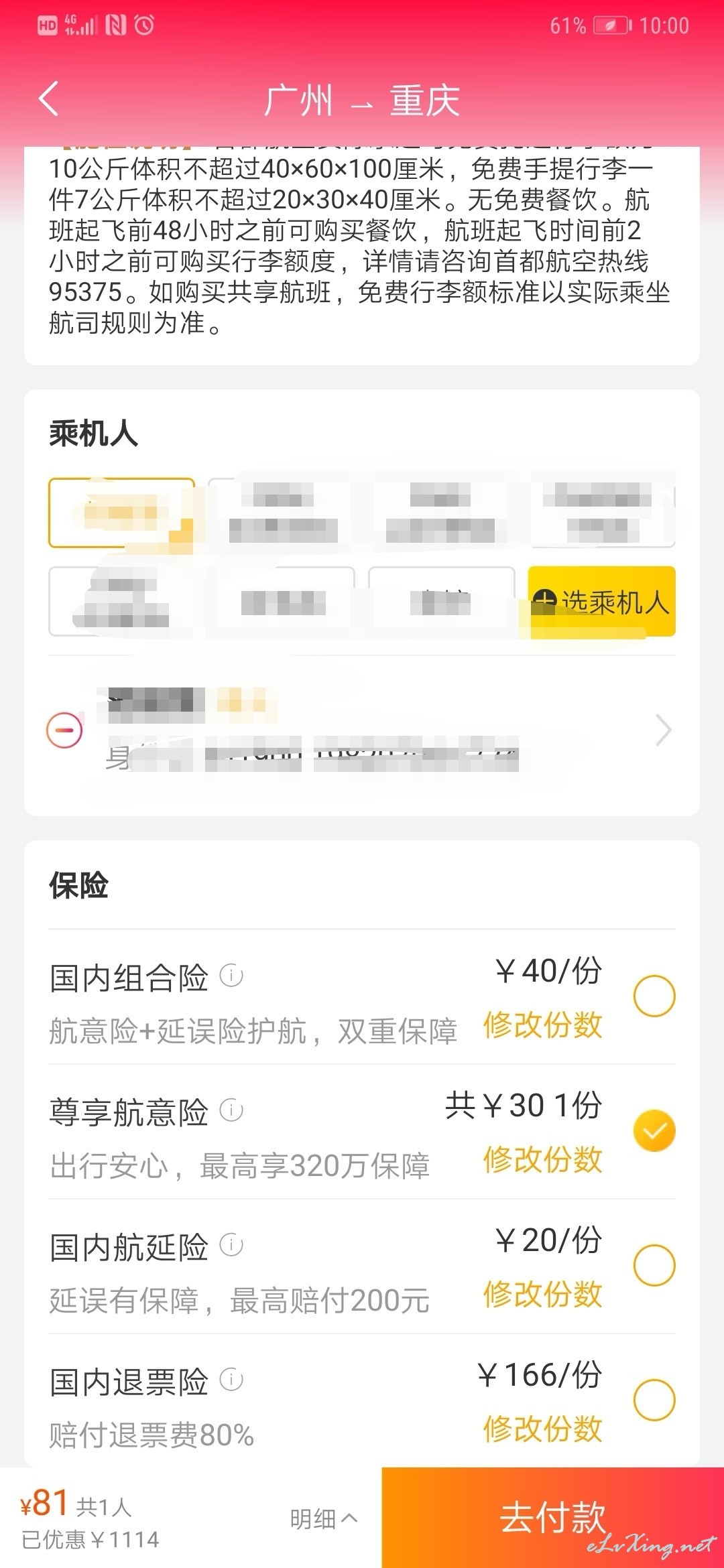The height and width of the screenshot is (1568, 724).
Task: Tap the 选乘机人 button
Action: (x=601, y=601)
